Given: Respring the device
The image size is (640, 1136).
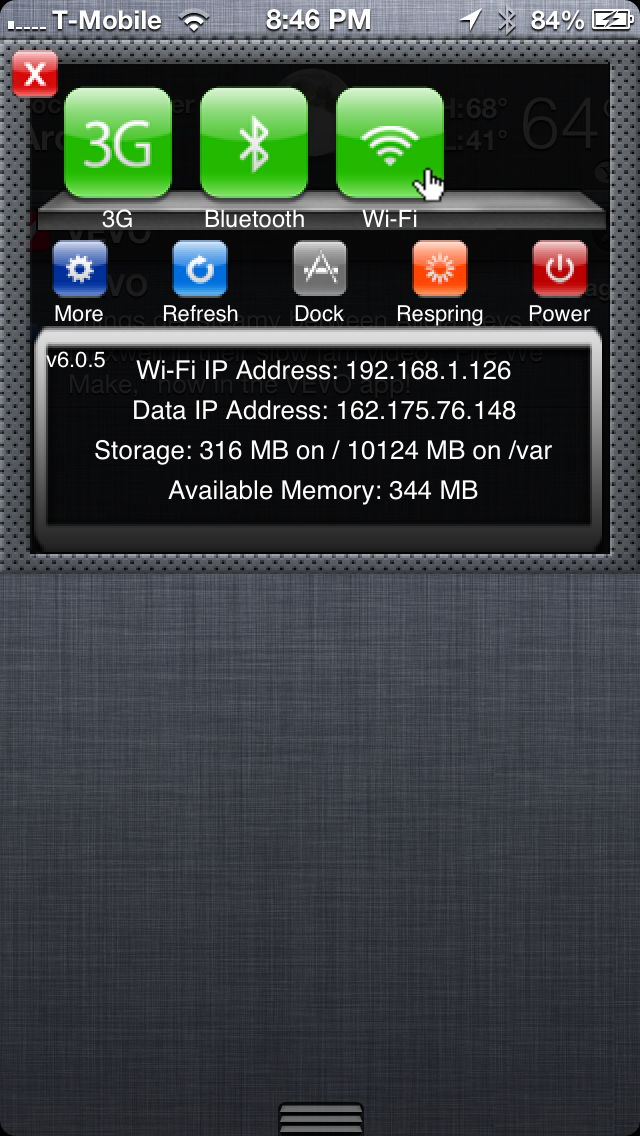Looking at the screenshot, I should pos(439,269).
